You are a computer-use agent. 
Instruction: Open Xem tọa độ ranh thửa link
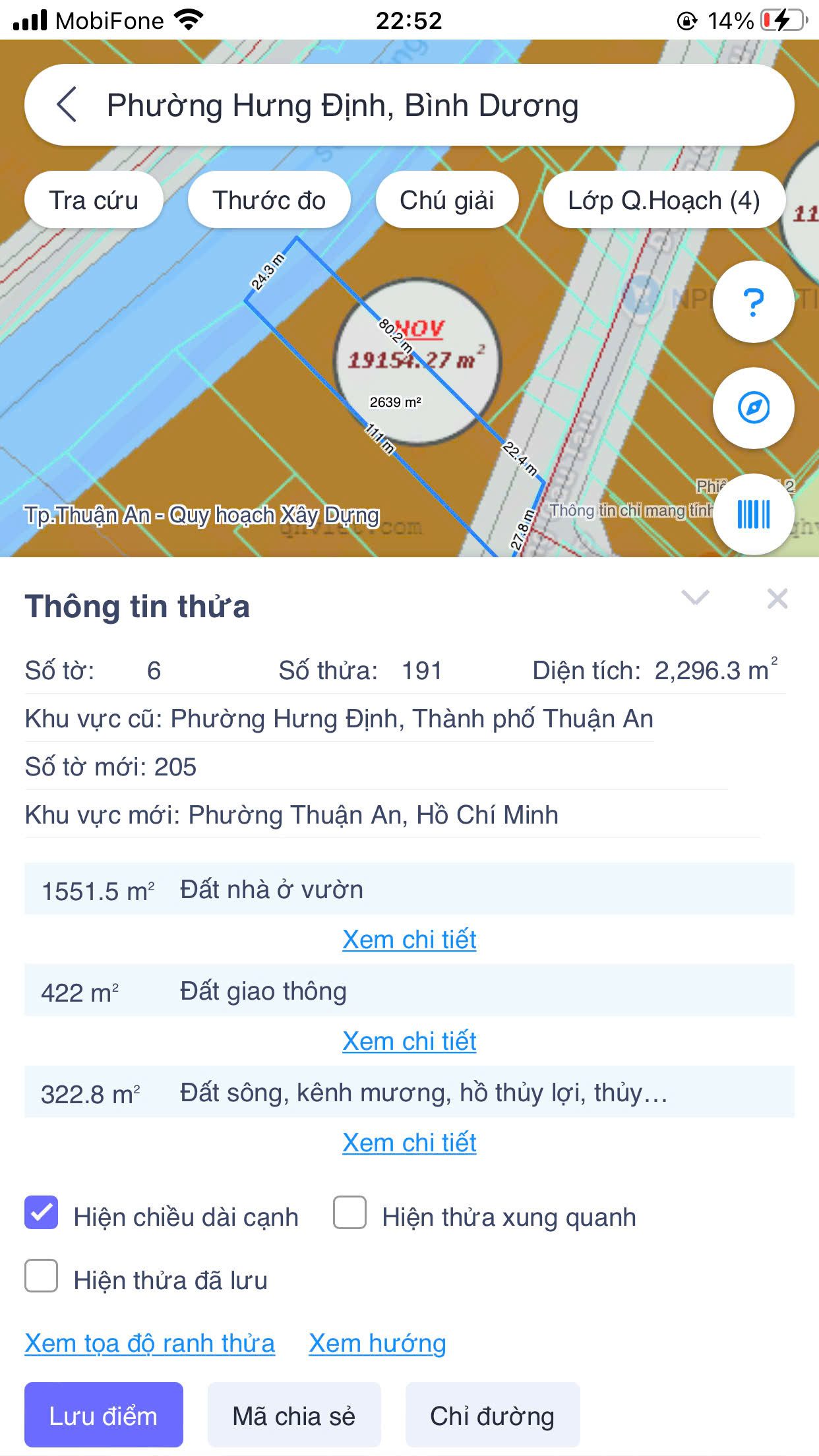(150, 1343)
